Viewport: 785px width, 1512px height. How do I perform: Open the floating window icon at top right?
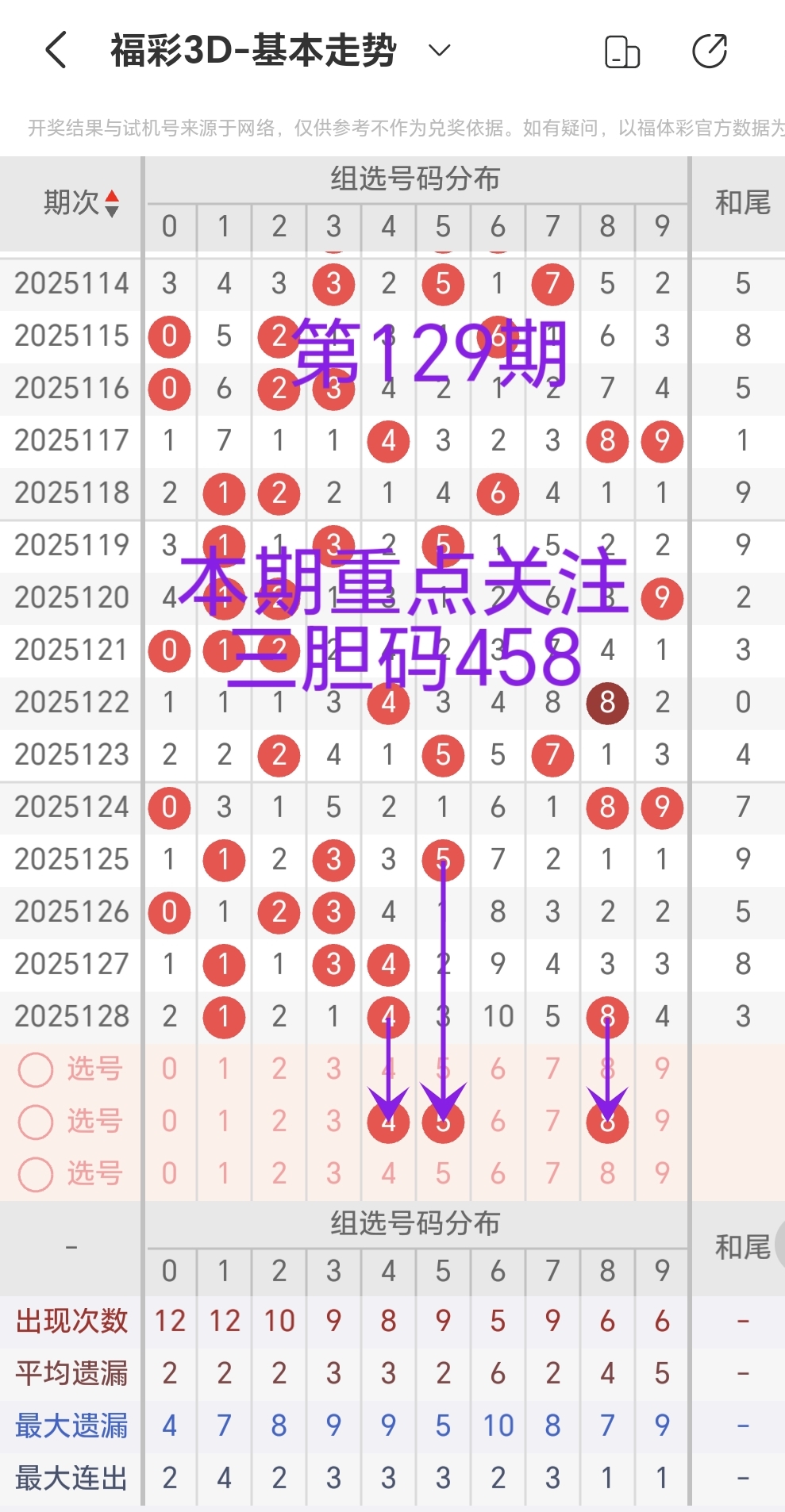(622, 50)
